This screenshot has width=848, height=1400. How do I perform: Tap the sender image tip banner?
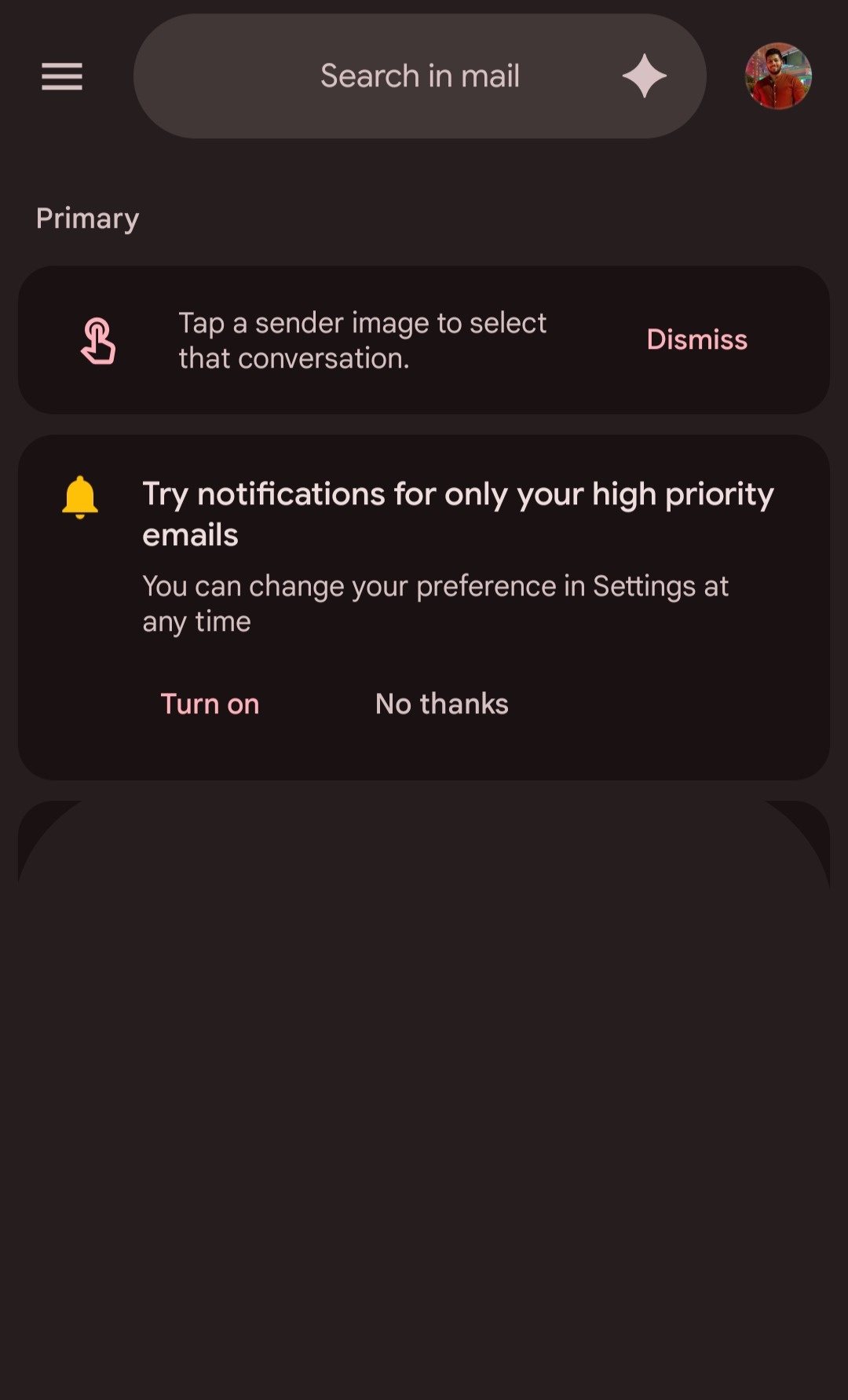pyautogui.click(x=361, y=339)
